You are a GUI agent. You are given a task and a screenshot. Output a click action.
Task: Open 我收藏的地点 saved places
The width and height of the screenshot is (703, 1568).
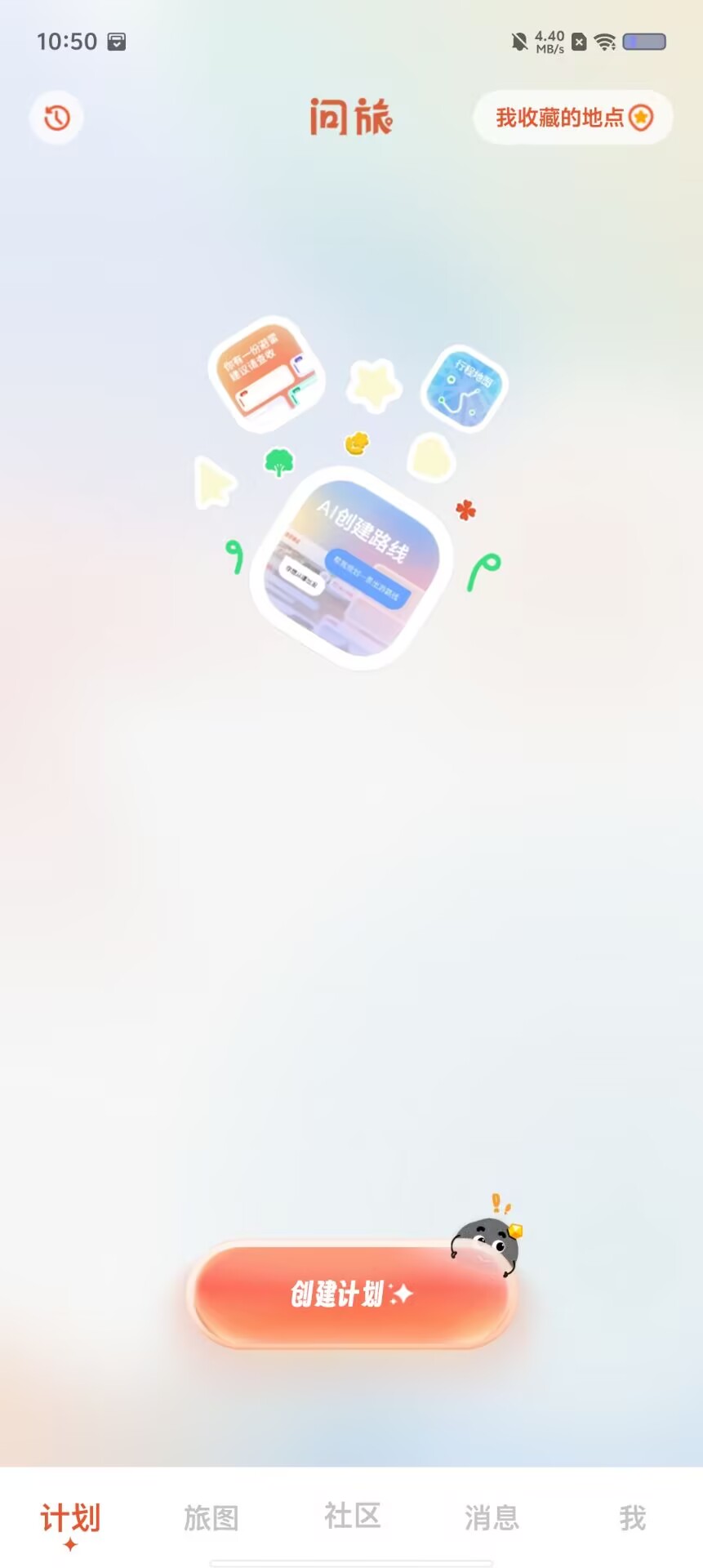(x=573, y=118)
